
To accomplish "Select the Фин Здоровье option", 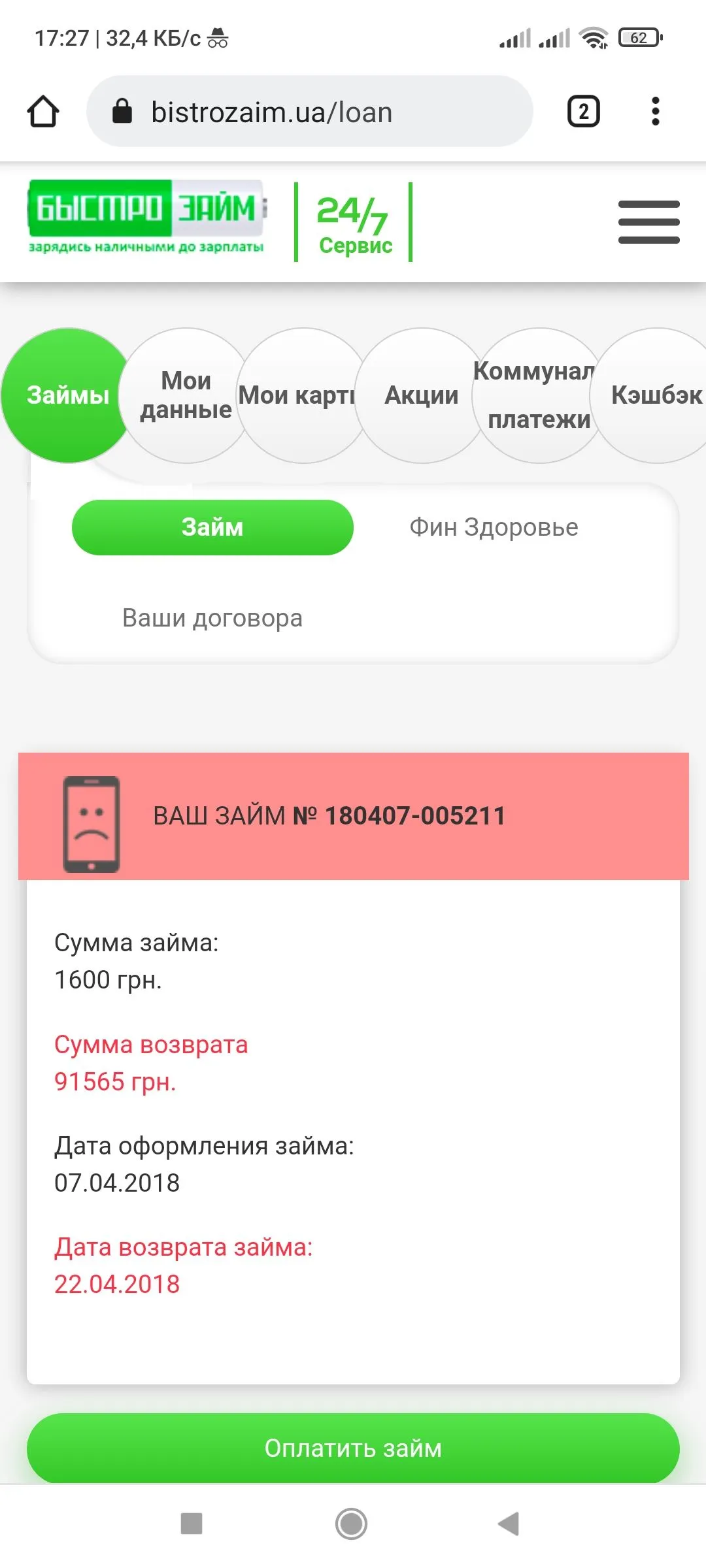I will coord(492,527).
